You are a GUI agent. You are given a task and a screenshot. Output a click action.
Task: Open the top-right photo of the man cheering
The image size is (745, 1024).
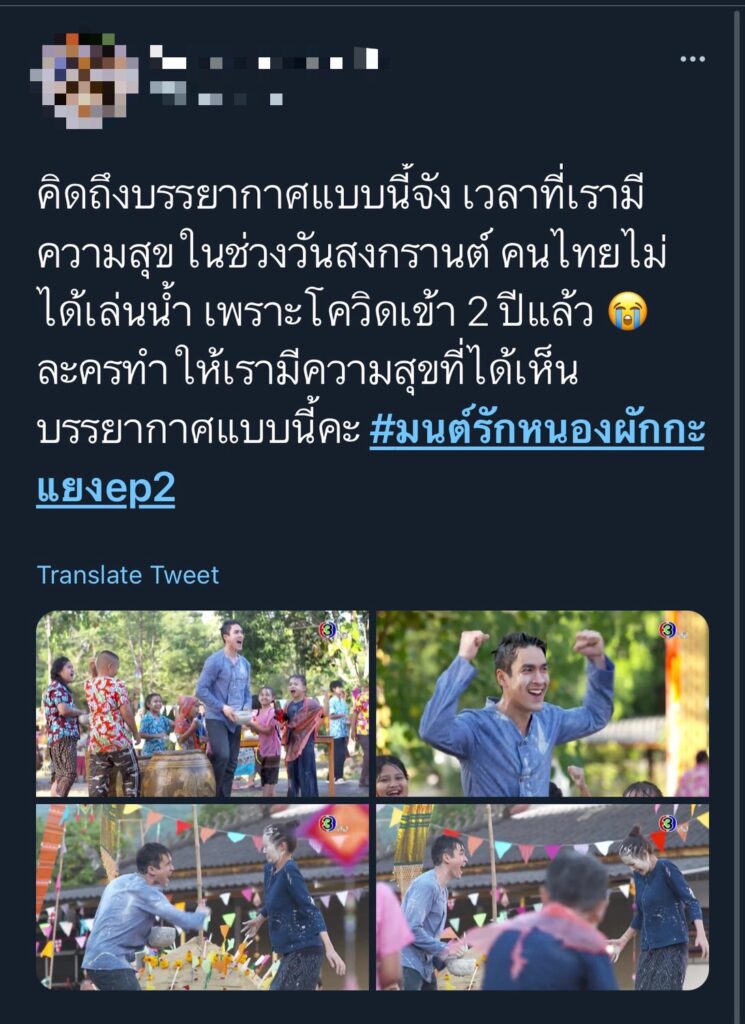[542, 704]
